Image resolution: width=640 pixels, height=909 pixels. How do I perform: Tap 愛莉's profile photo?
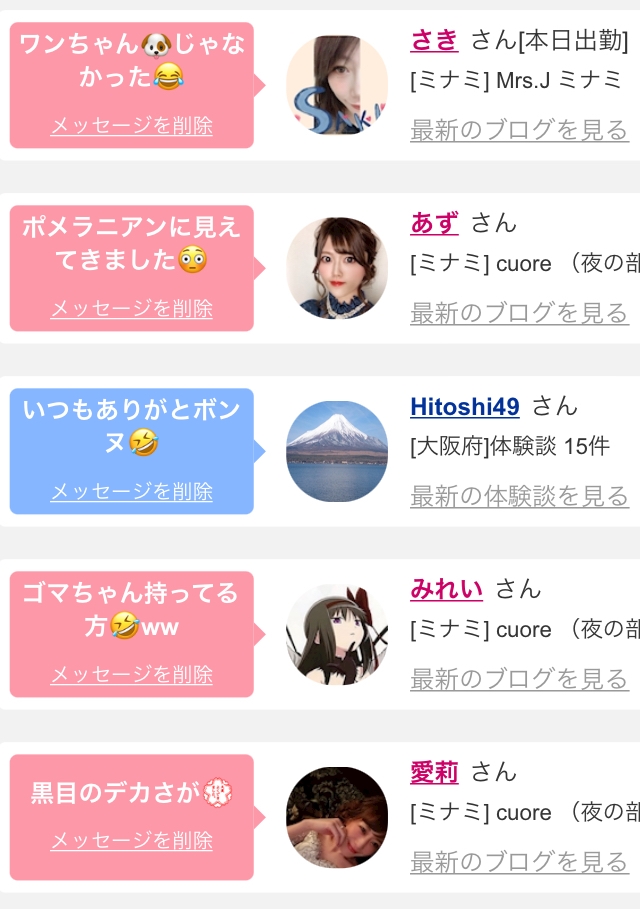pyautogui.click(x=337, y=817)
